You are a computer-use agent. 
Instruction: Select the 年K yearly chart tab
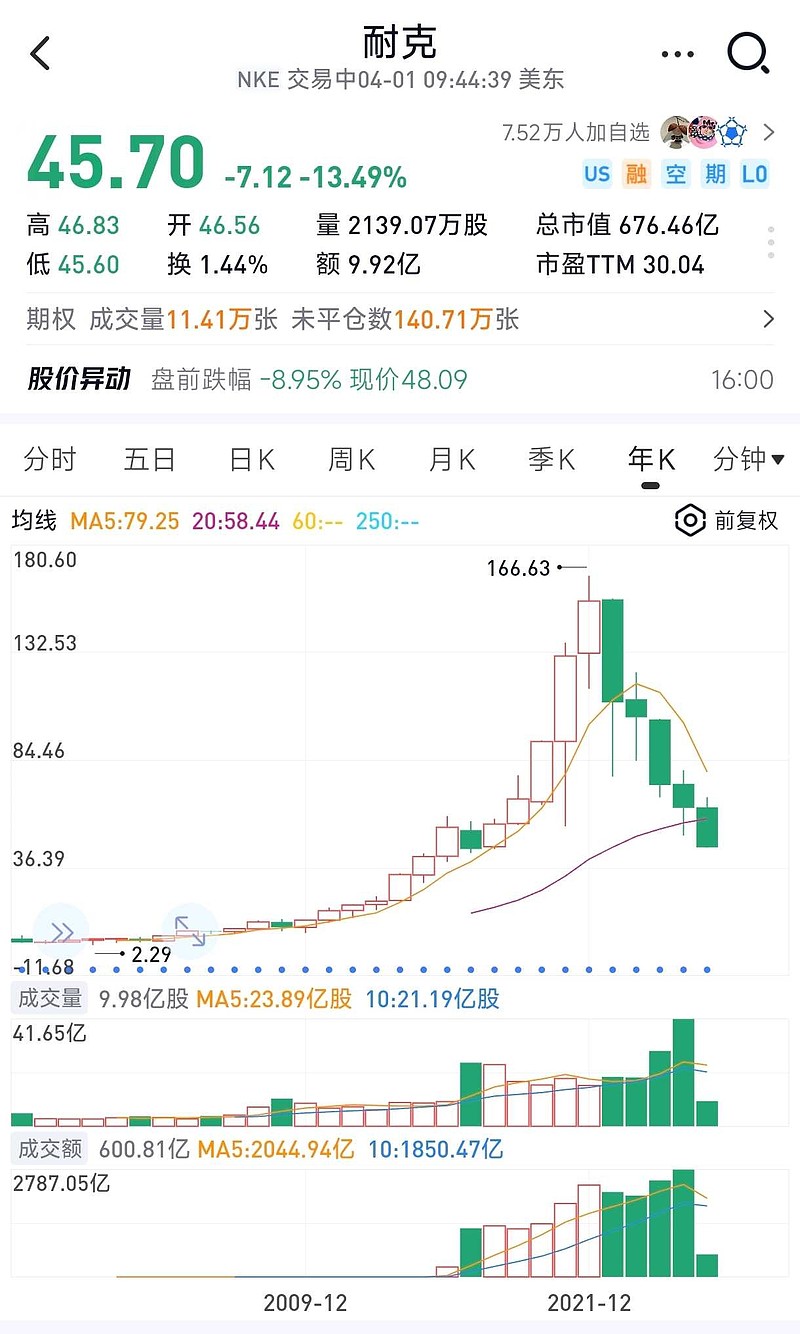coord(651,460)
